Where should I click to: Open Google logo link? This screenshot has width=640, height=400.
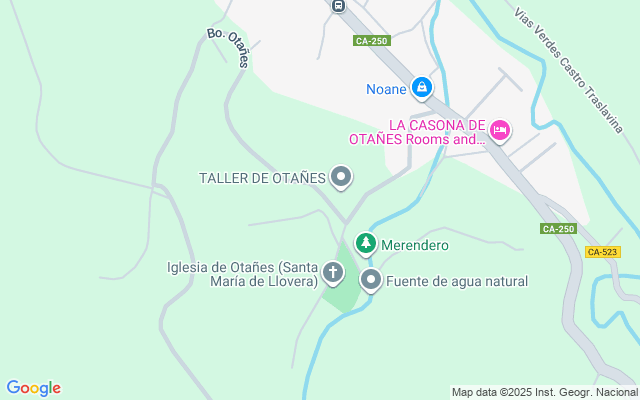tap(33, 388)
